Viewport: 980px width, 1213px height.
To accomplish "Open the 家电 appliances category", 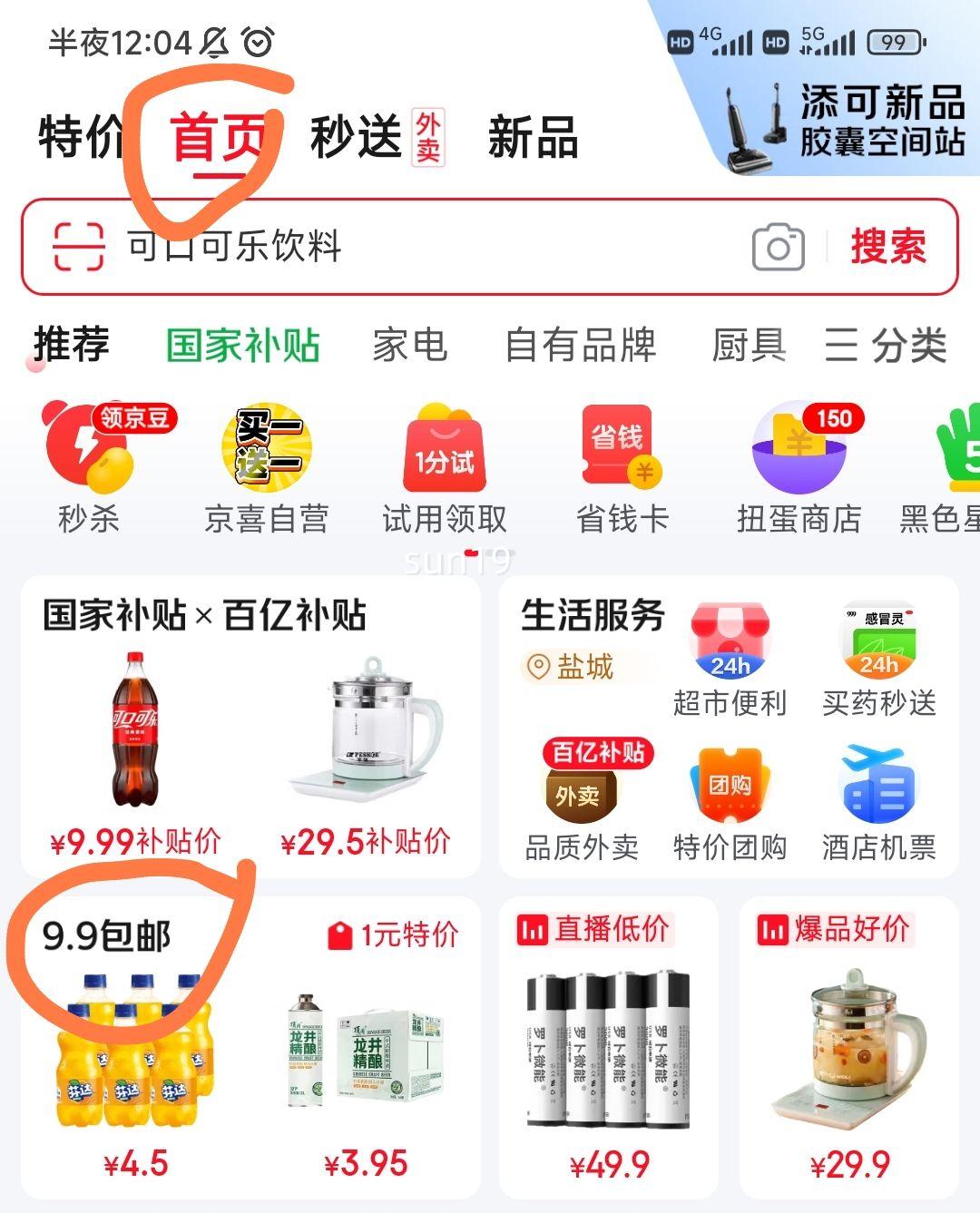I will 407,345.
